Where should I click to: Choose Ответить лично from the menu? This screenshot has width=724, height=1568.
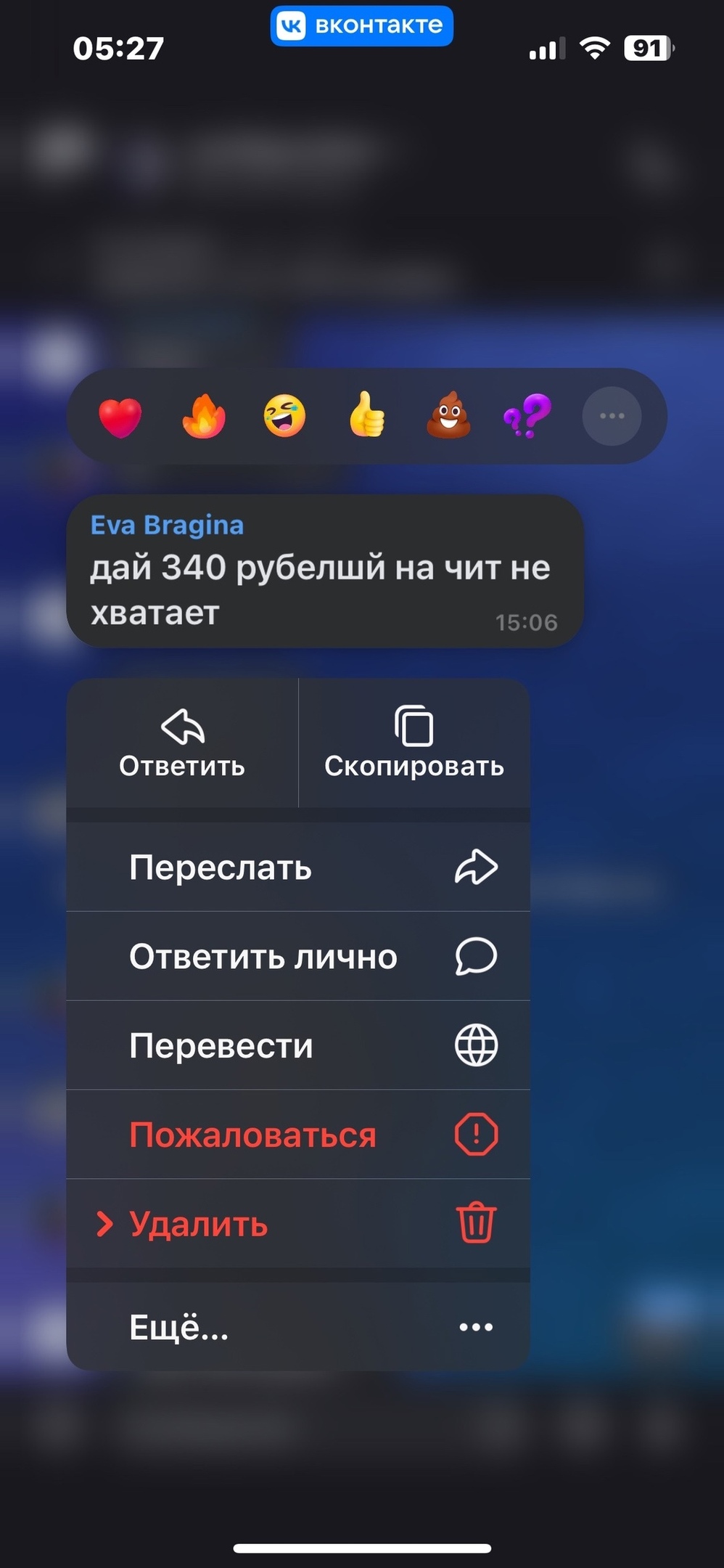pyautogui.click(x=263, y=956)
